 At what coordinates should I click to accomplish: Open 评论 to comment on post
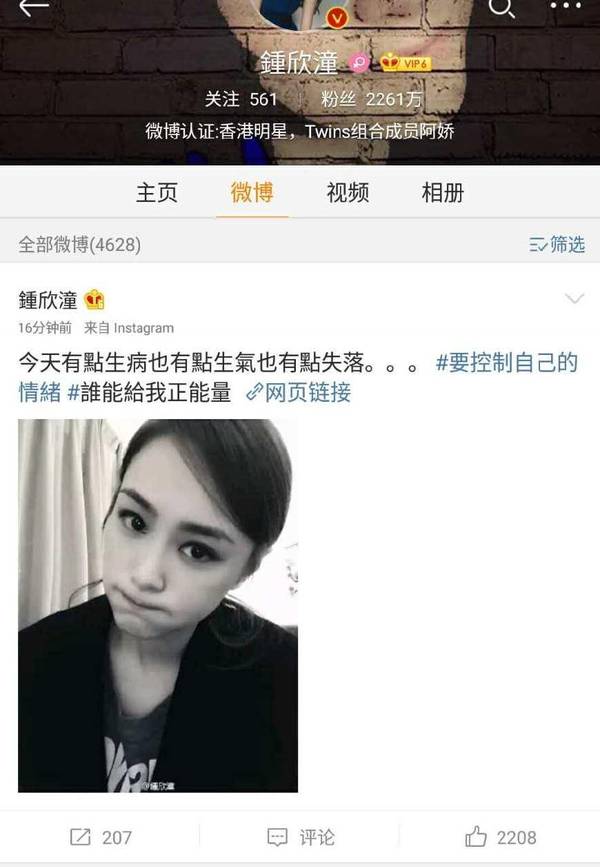[x=300, y=837]
